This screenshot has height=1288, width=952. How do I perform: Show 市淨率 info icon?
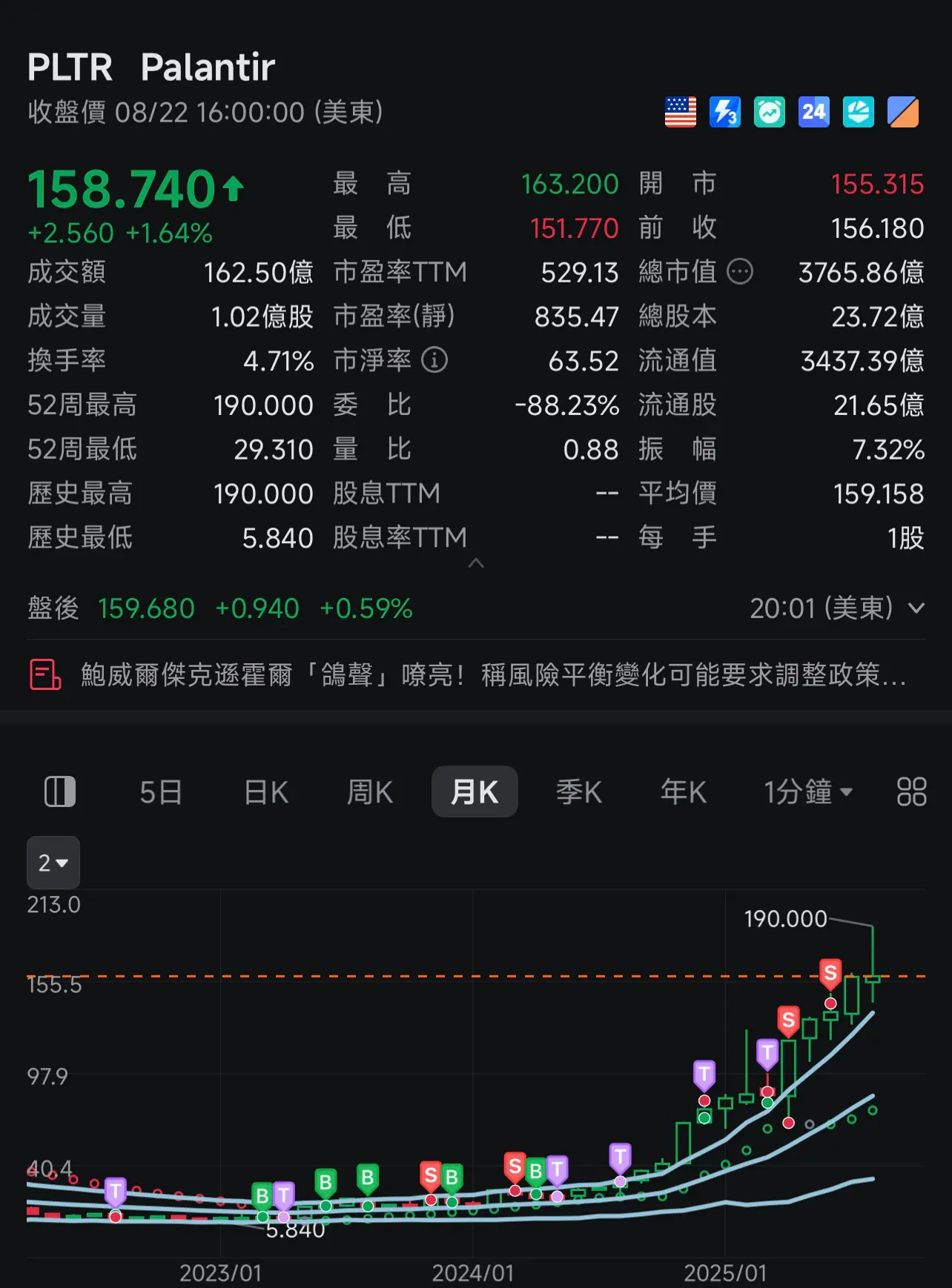(x=434, y=360)
